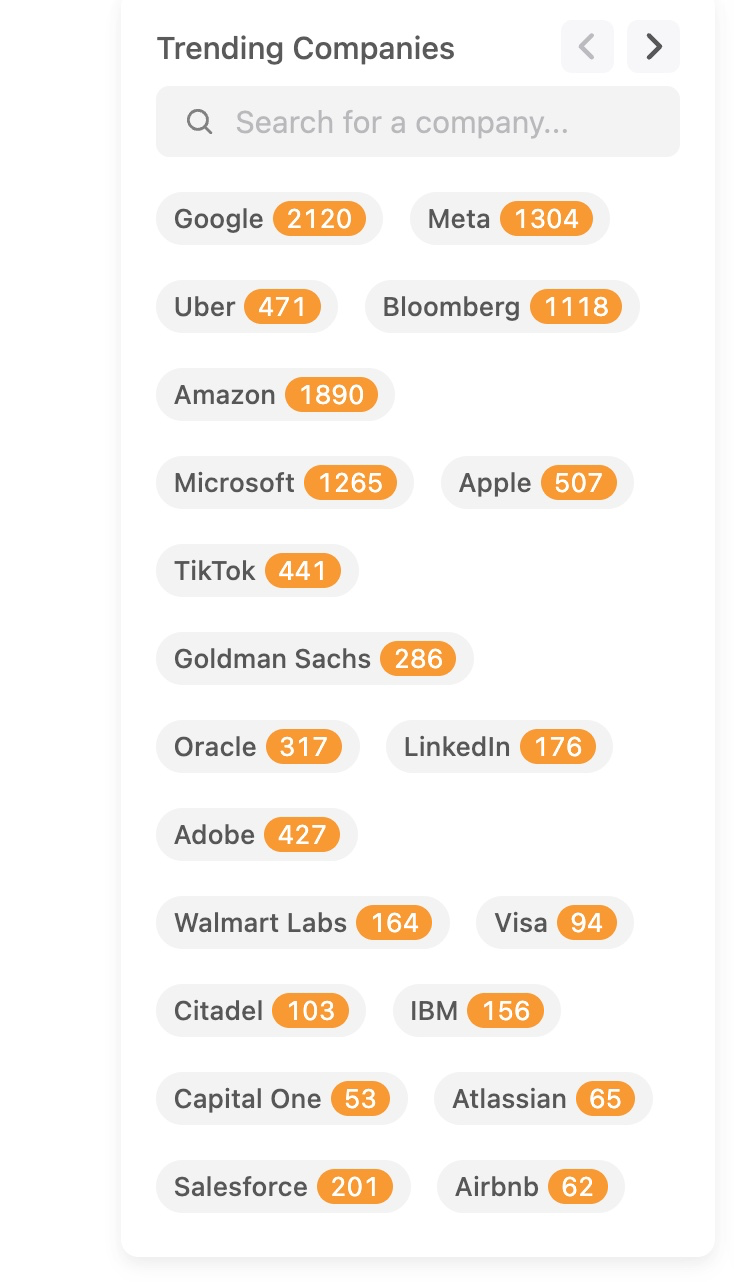Select the Capital One tag
Screen dimensions: 734x1282
coord(281,1098)
